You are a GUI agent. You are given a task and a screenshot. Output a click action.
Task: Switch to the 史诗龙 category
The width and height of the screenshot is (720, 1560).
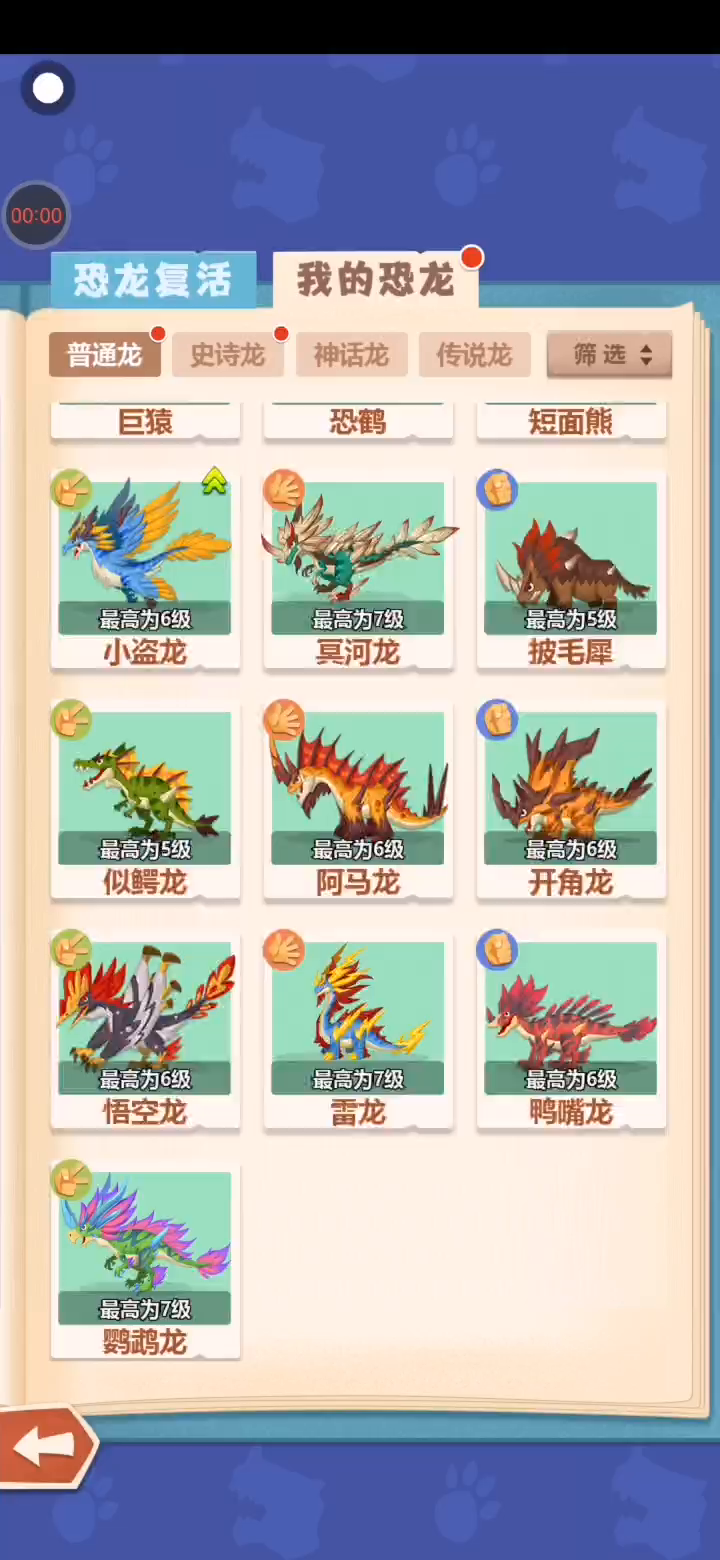click(x=227, y=355)
